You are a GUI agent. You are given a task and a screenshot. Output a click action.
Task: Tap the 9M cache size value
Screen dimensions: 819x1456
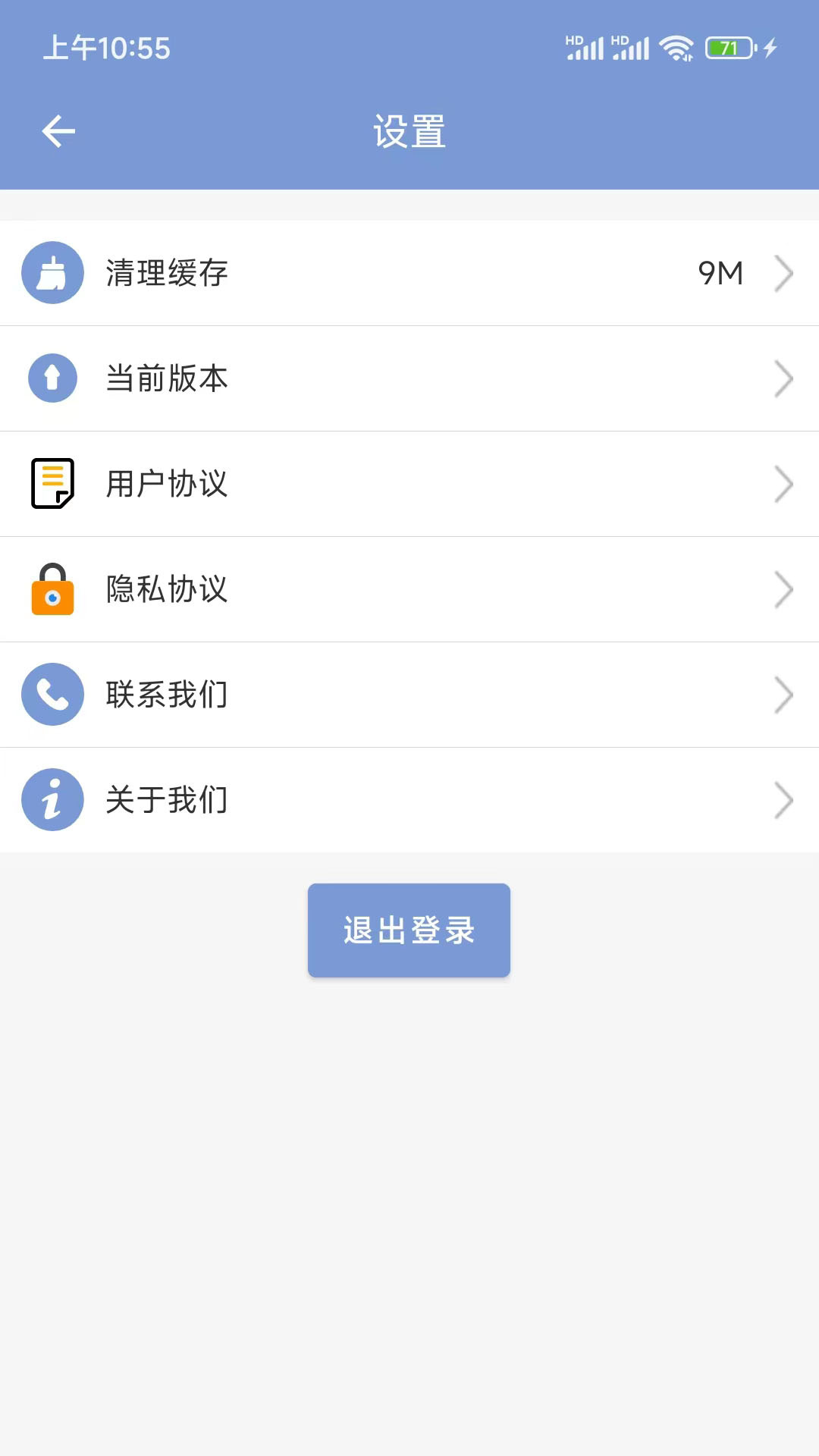pyautogui.click(x=719, y=274)
